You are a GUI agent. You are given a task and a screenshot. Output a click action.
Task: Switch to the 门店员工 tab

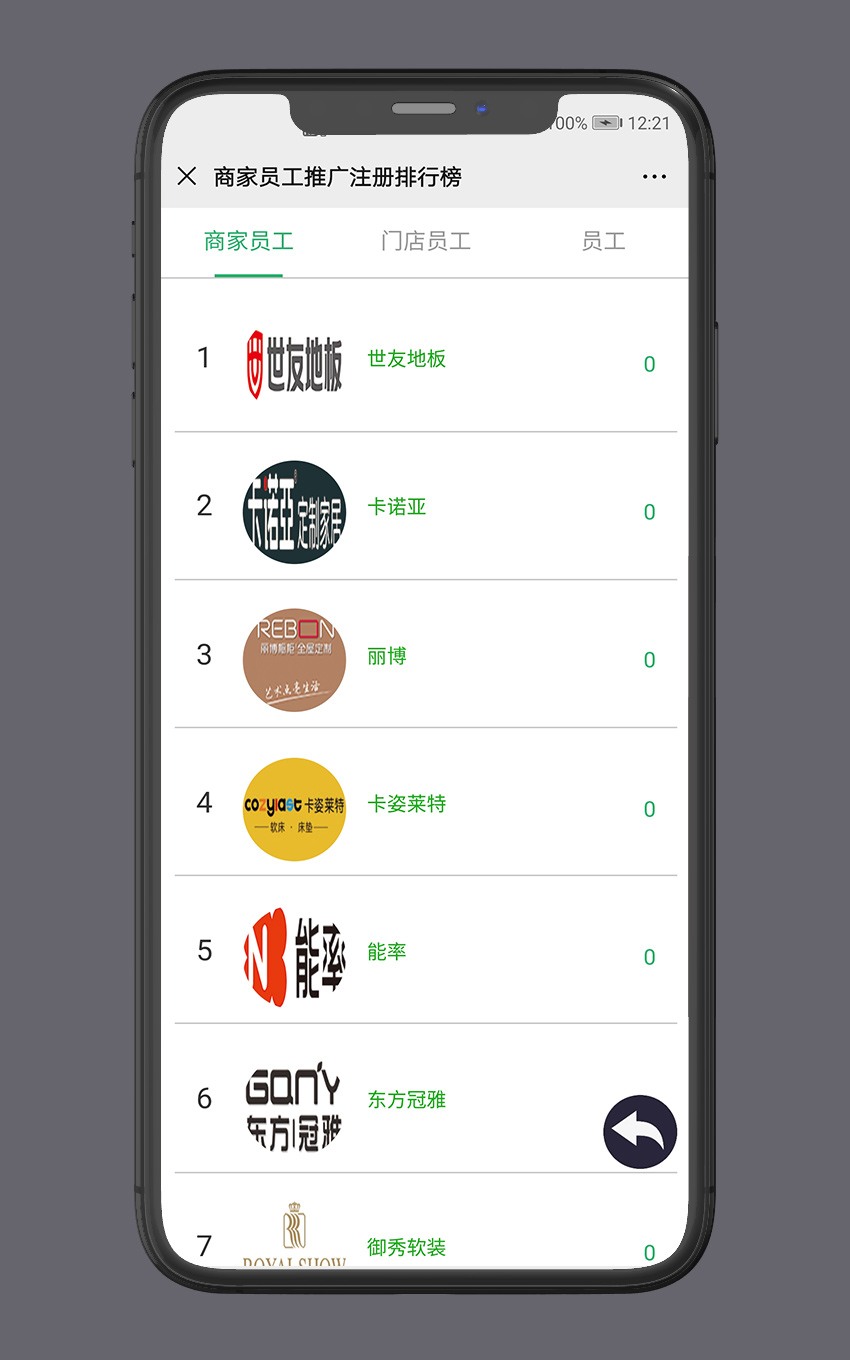click(426, 242)
